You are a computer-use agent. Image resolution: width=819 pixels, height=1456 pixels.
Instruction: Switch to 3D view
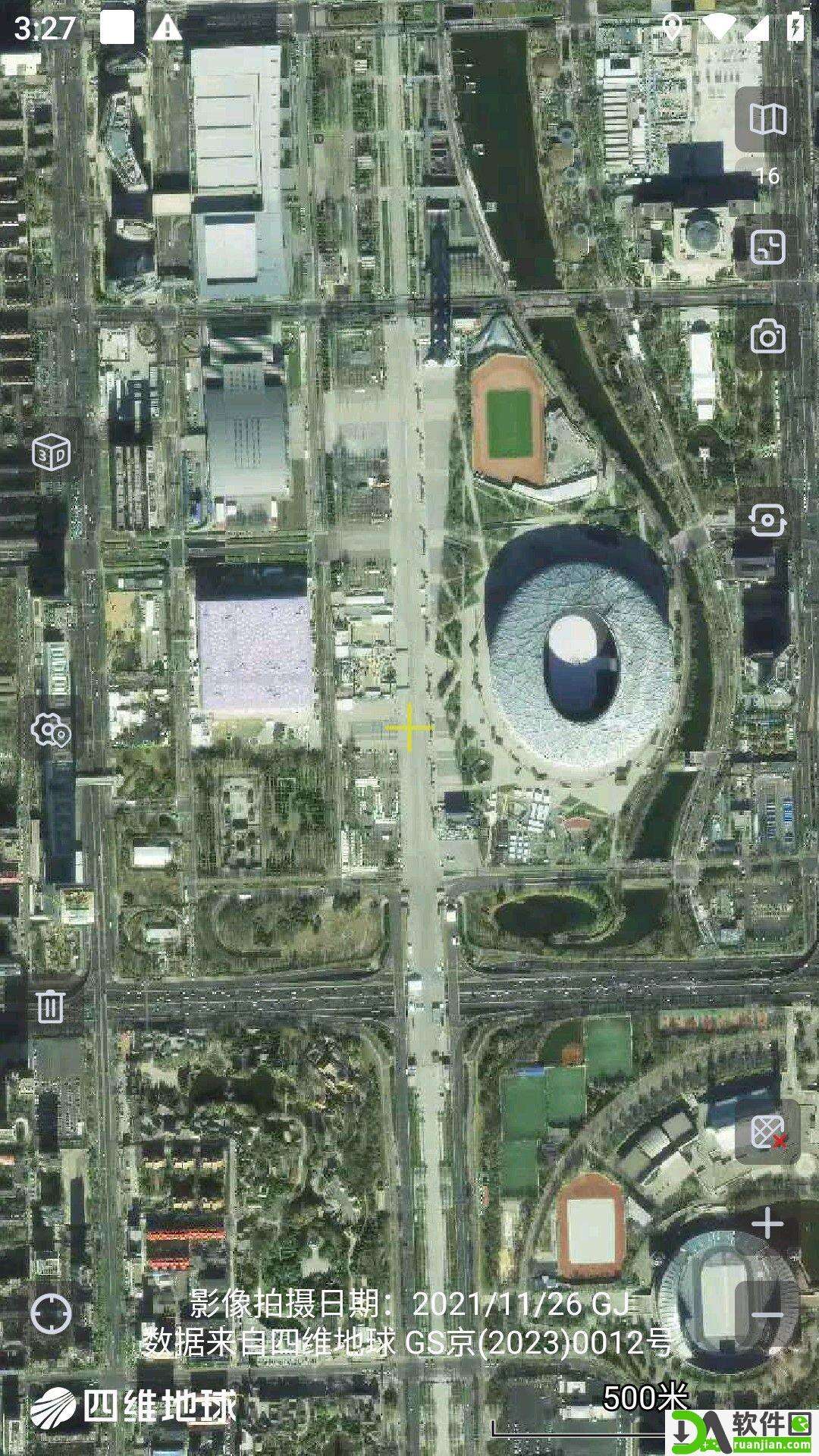[52, 453]
